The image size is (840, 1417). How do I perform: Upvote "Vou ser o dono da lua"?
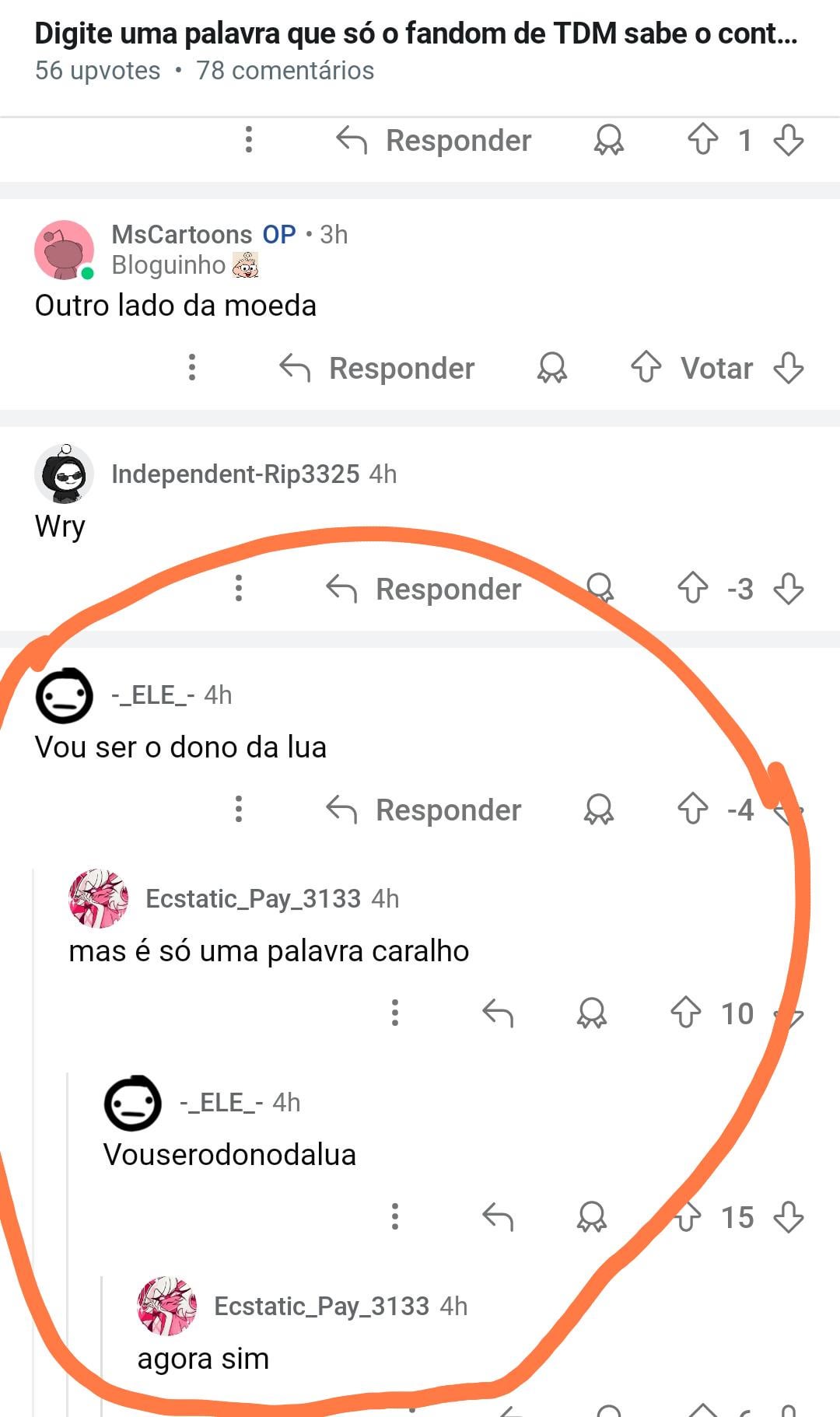pyautogui.click(x=692, y=809)
